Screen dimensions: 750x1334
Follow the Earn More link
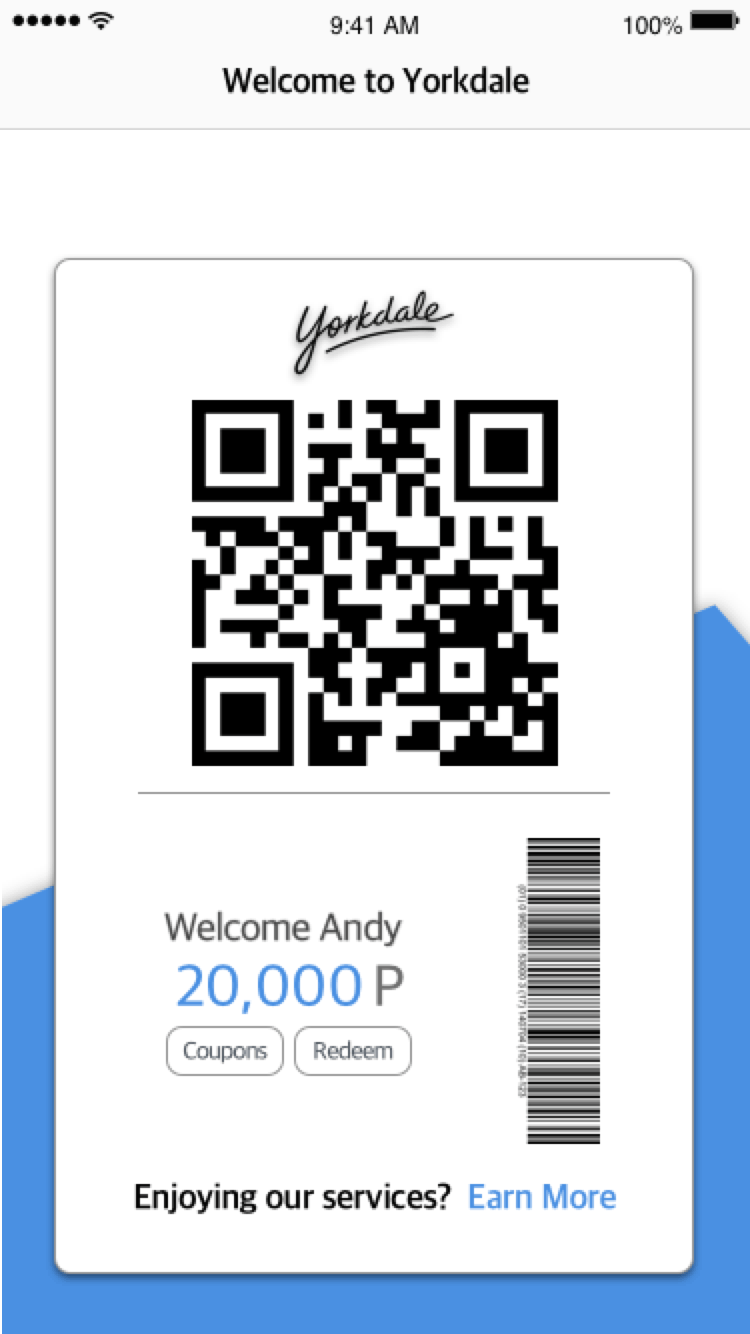(542, 1197)
